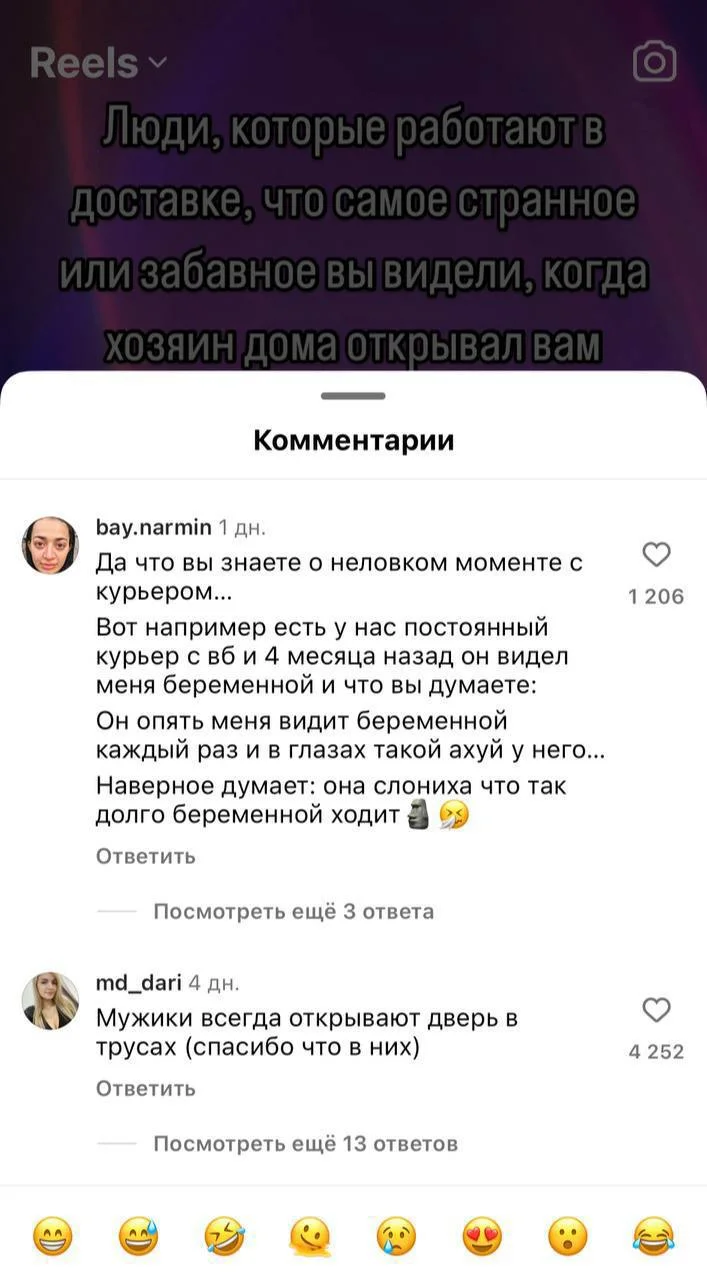
Task: Reply to bay.narmin's comment
Action: 145,856
